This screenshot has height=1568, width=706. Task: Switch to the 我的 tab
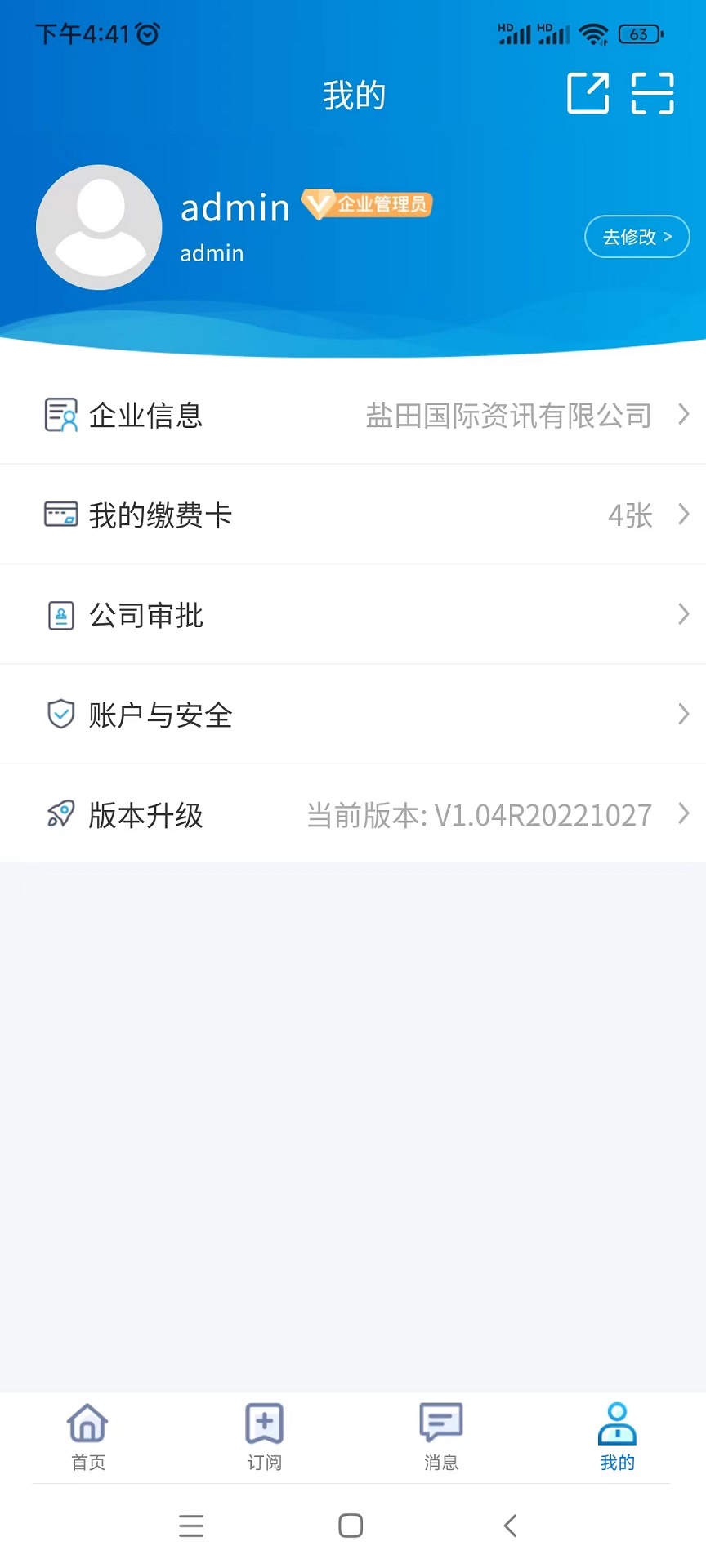point(617,1436)
